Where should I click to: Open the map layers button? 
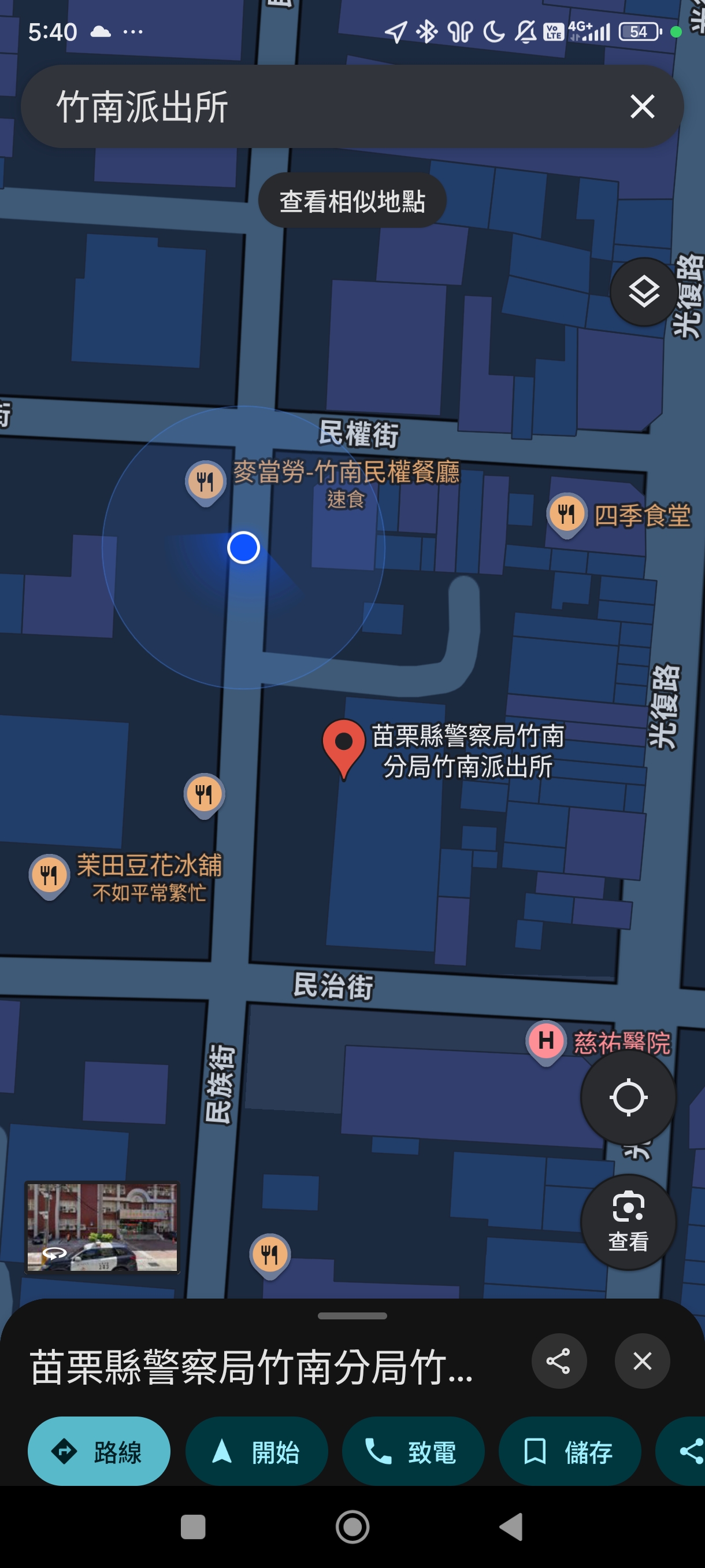[643, 291]
